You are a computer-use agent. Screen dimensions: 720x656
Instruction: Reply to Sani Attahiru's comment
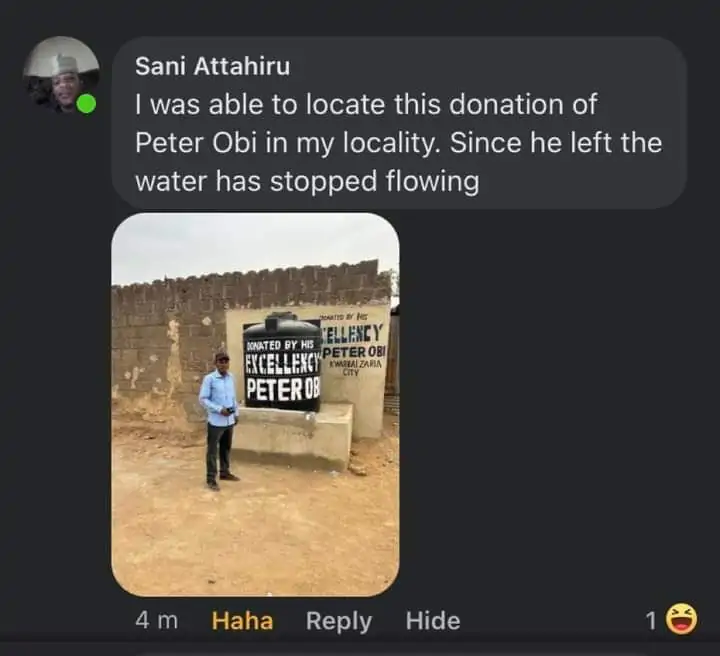pyautogui.click(x=338, y=621)
